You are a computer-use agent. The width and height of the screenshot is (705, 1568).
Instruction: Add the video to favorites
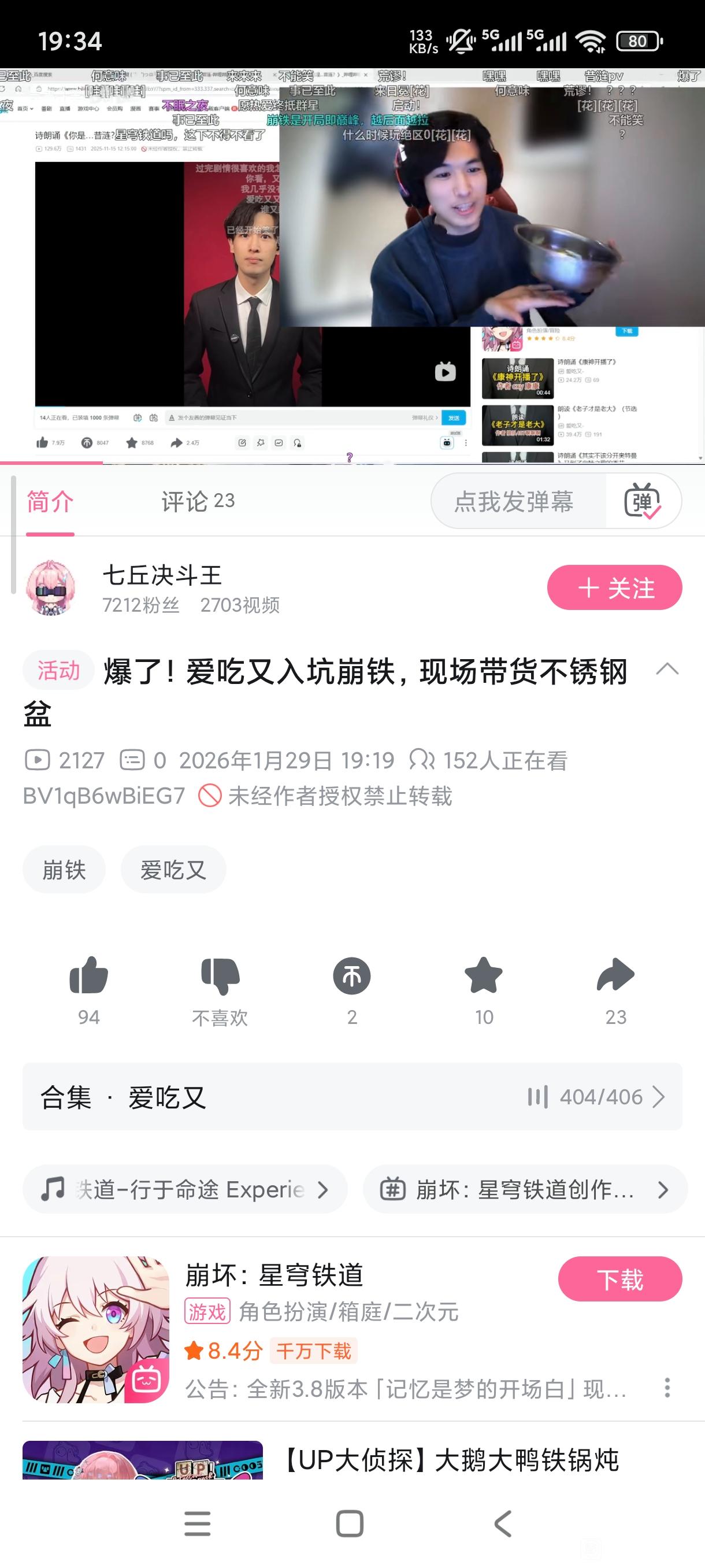[484, 976]
